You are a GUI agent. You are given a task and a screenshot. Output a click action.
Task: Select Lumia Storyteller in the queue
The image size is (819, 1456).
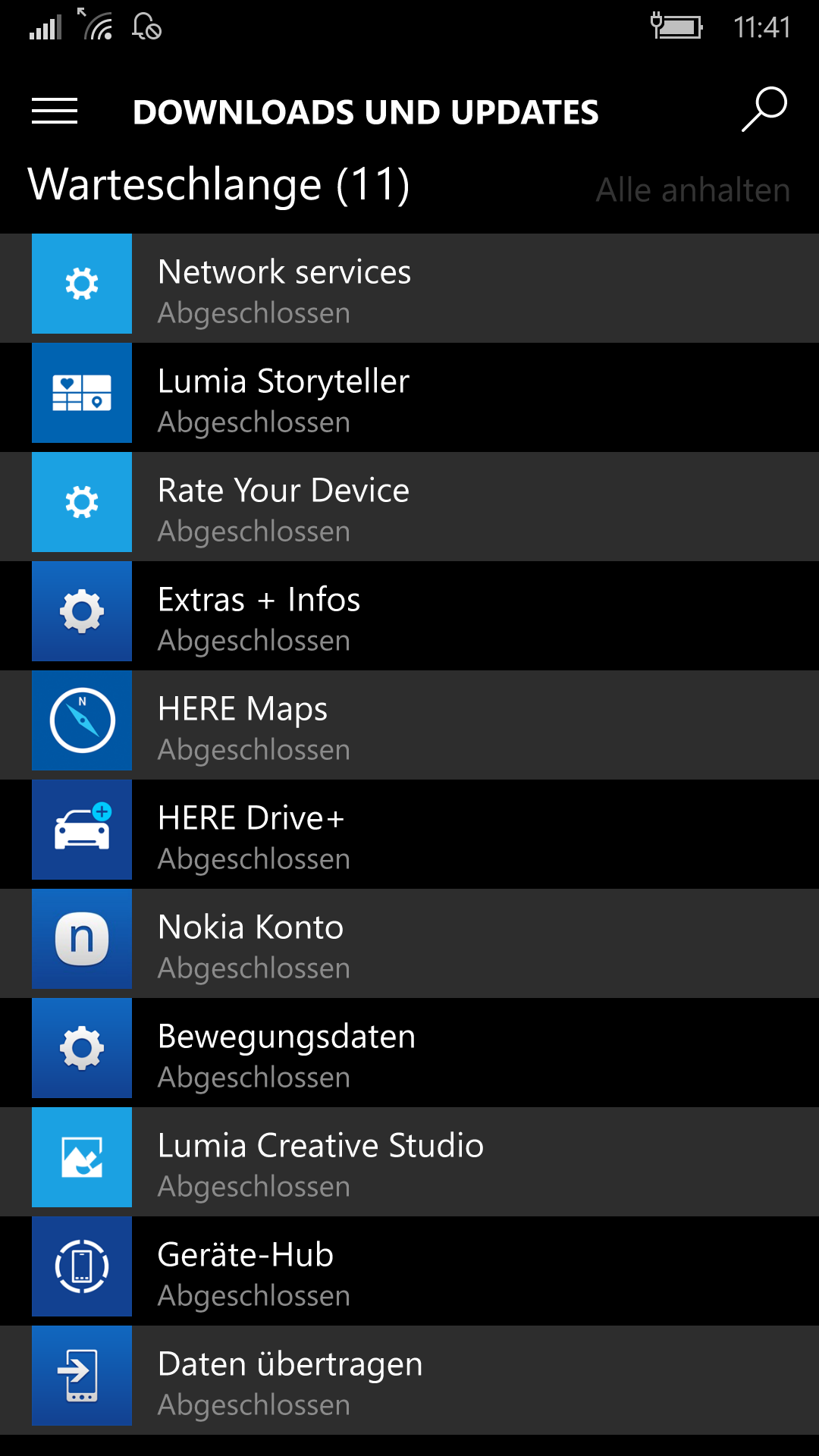coord(409,397)
